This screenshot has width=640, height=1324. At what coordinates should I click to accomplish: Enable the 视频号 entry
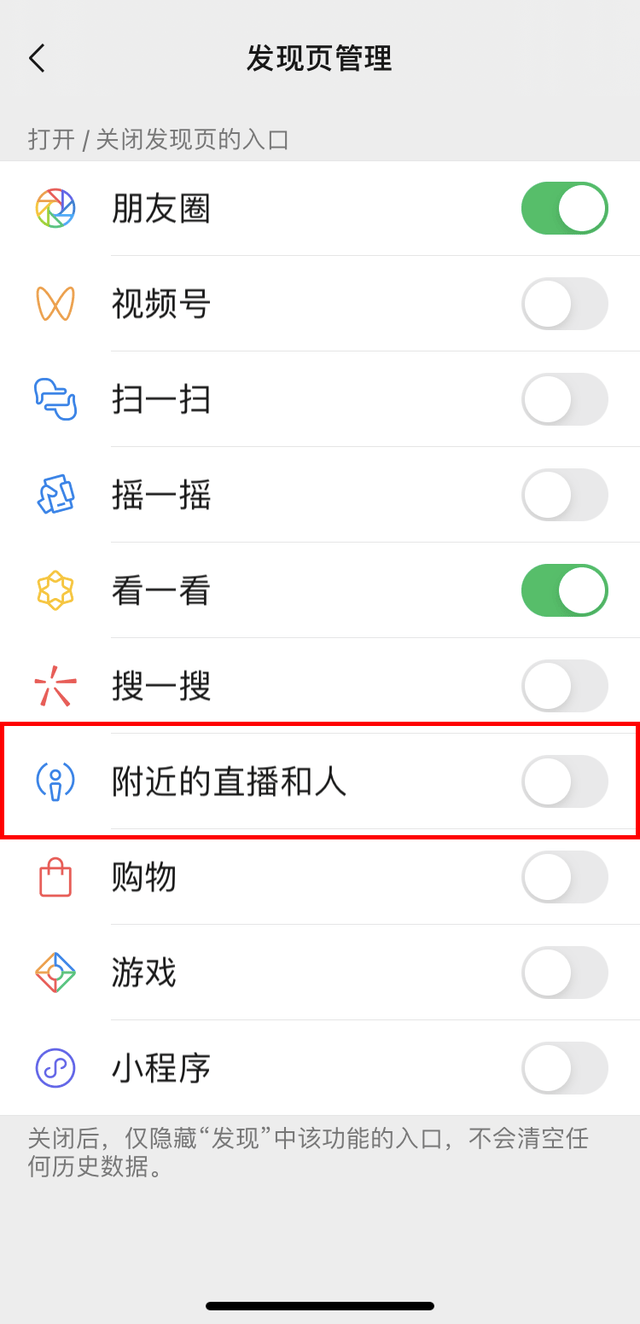[x=564, y=304]
